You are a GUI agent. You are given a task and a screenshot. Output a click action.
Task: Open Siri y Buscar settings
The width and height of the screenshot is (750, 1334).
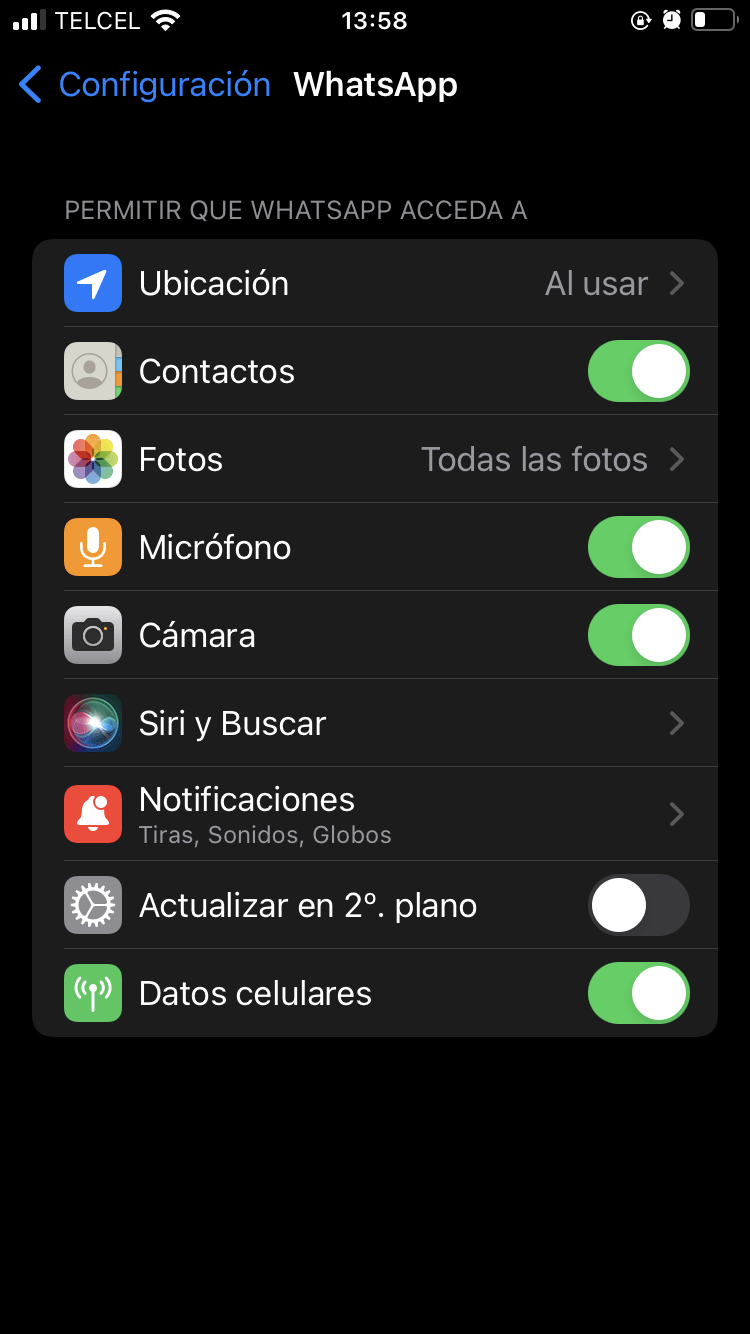point(375,724)
